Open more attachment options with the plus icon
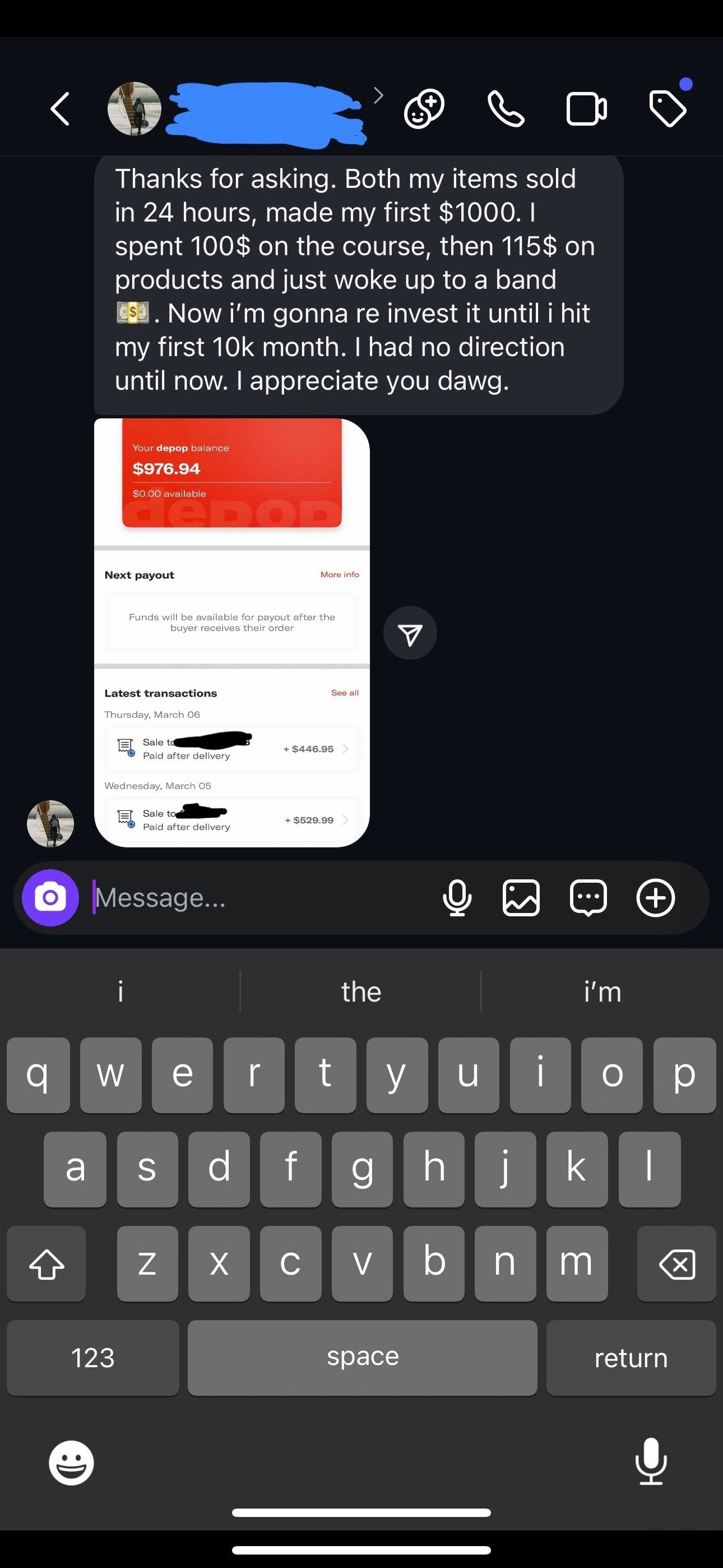723x1568 pixels. point(655,897)
